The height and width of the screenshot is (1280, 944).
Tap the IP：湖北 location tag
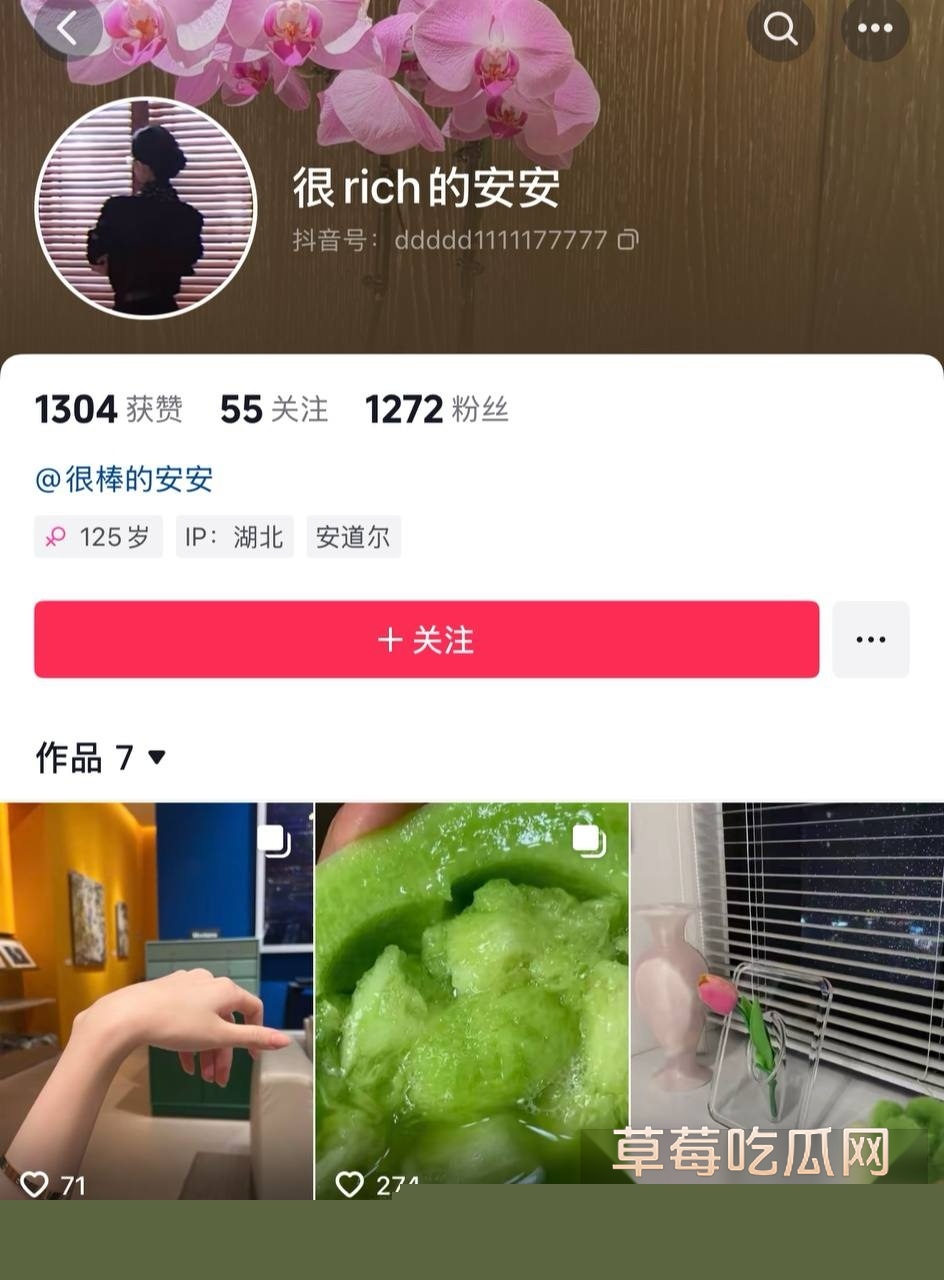point(234,537)
